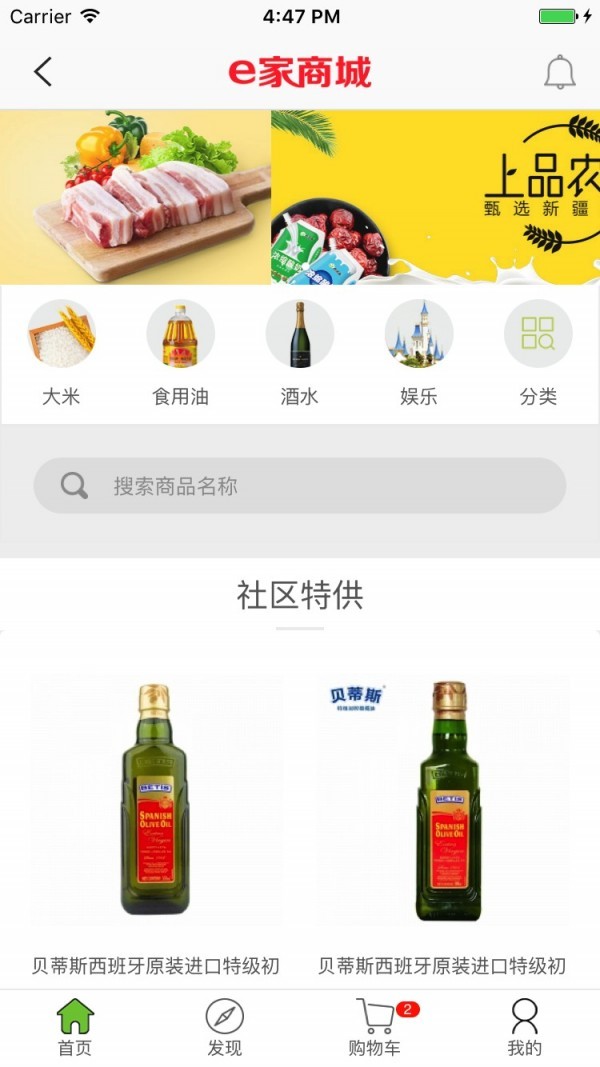
Task: Open the pork and vegetables promo banner
Action: click(x=135, y=197)
